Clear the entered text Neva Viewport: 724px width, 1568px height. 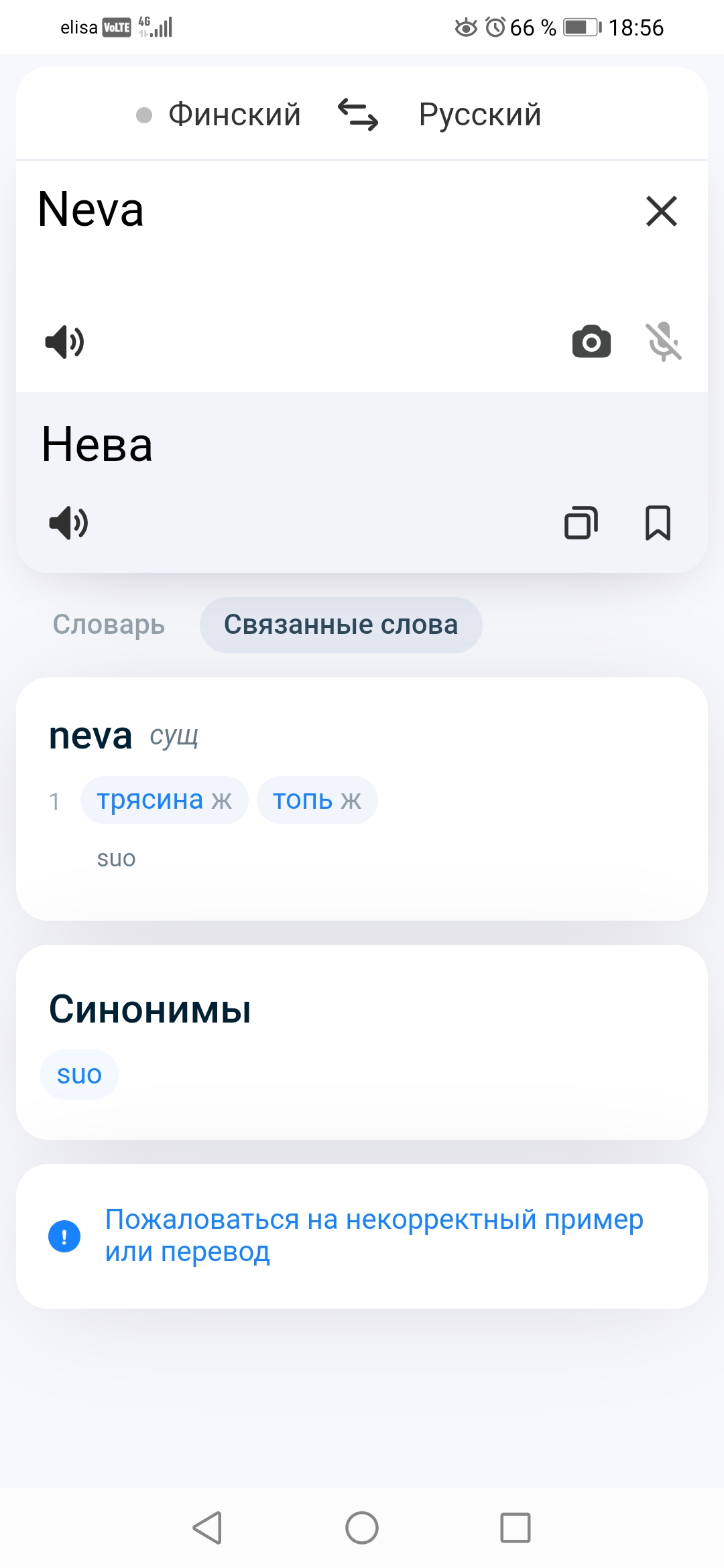coord(661,211)
